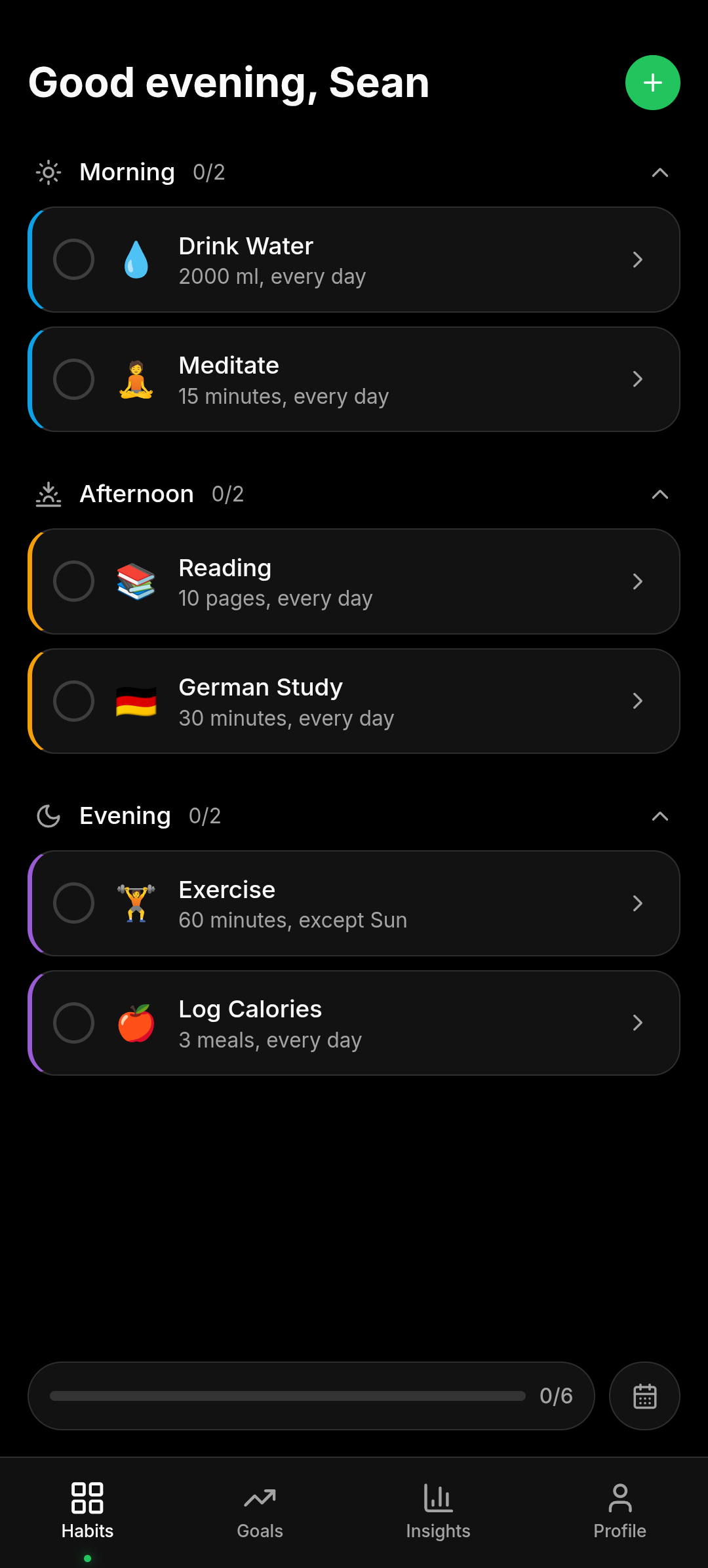Viewport: 708px width, 1568px height.
Task: Check off the Meditate habit
Action: point(73,379)
